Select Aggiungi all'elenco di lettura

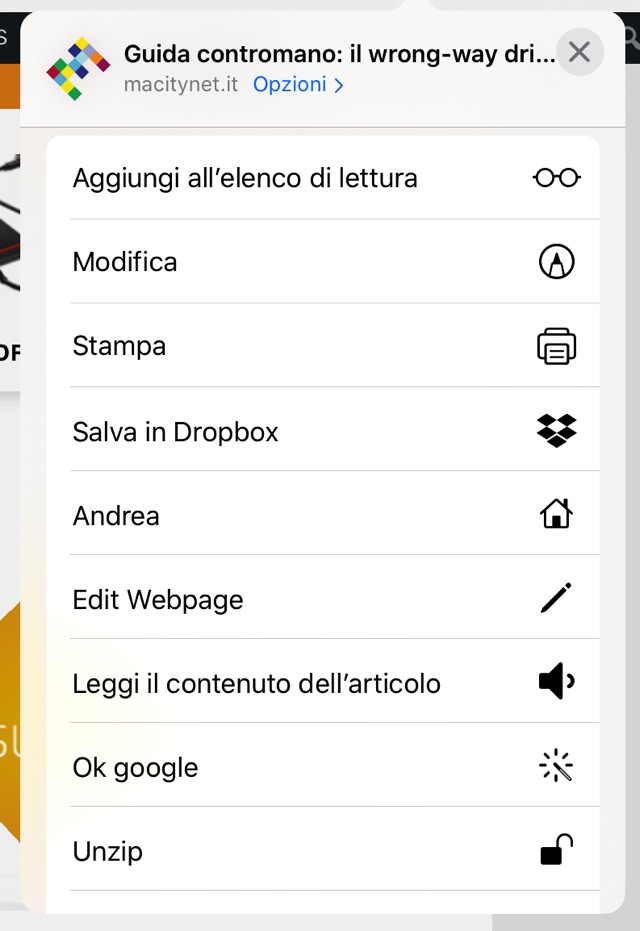pyautogui.click(x=324, y=179)
